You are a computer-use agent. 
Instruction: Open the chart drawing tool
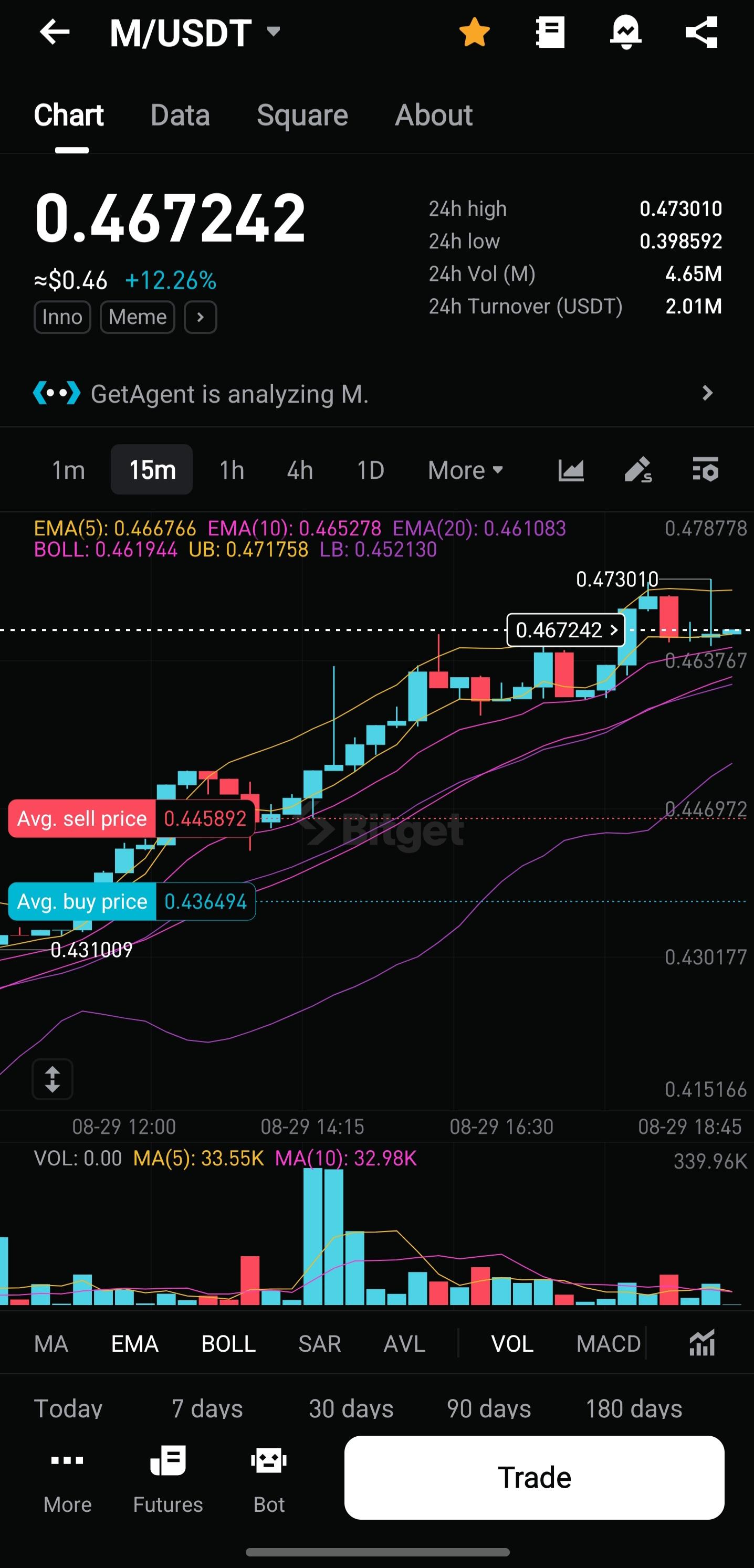(x=638, y=470)
